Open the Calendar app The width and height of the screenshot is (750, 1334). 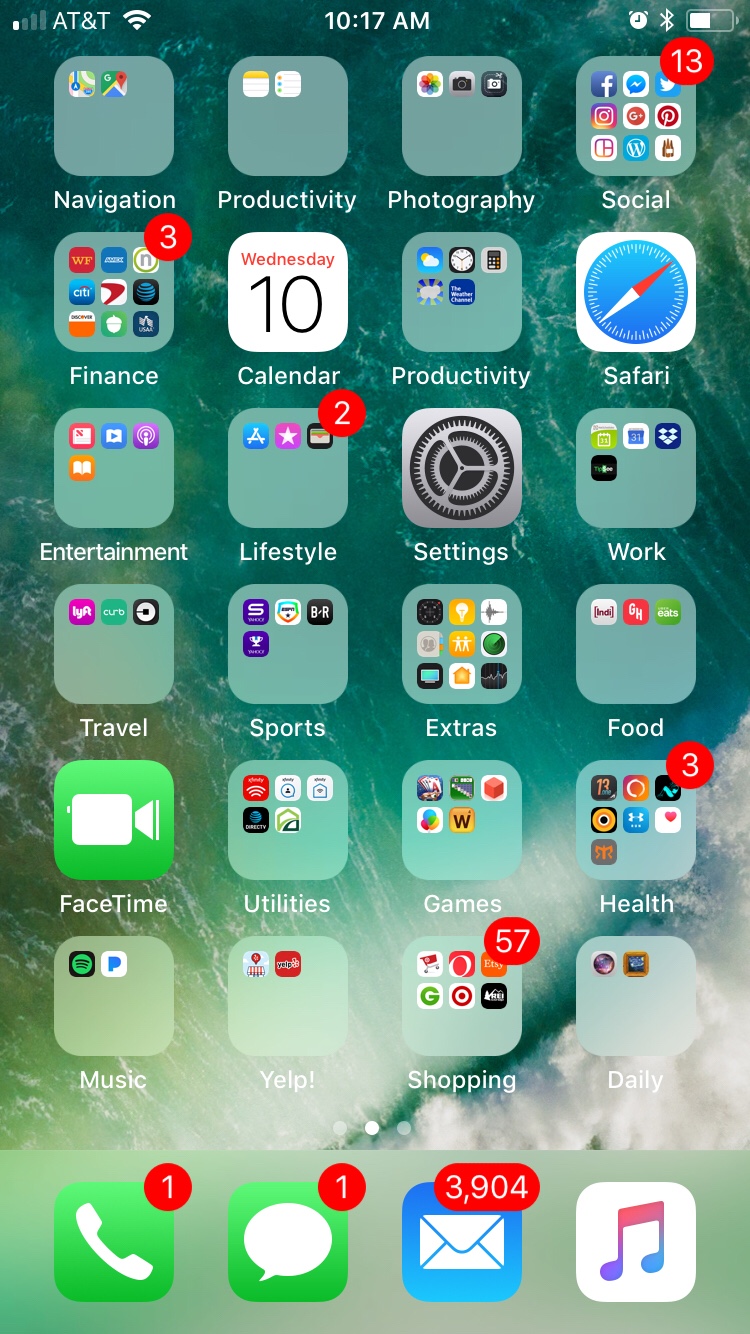point(288,292)
